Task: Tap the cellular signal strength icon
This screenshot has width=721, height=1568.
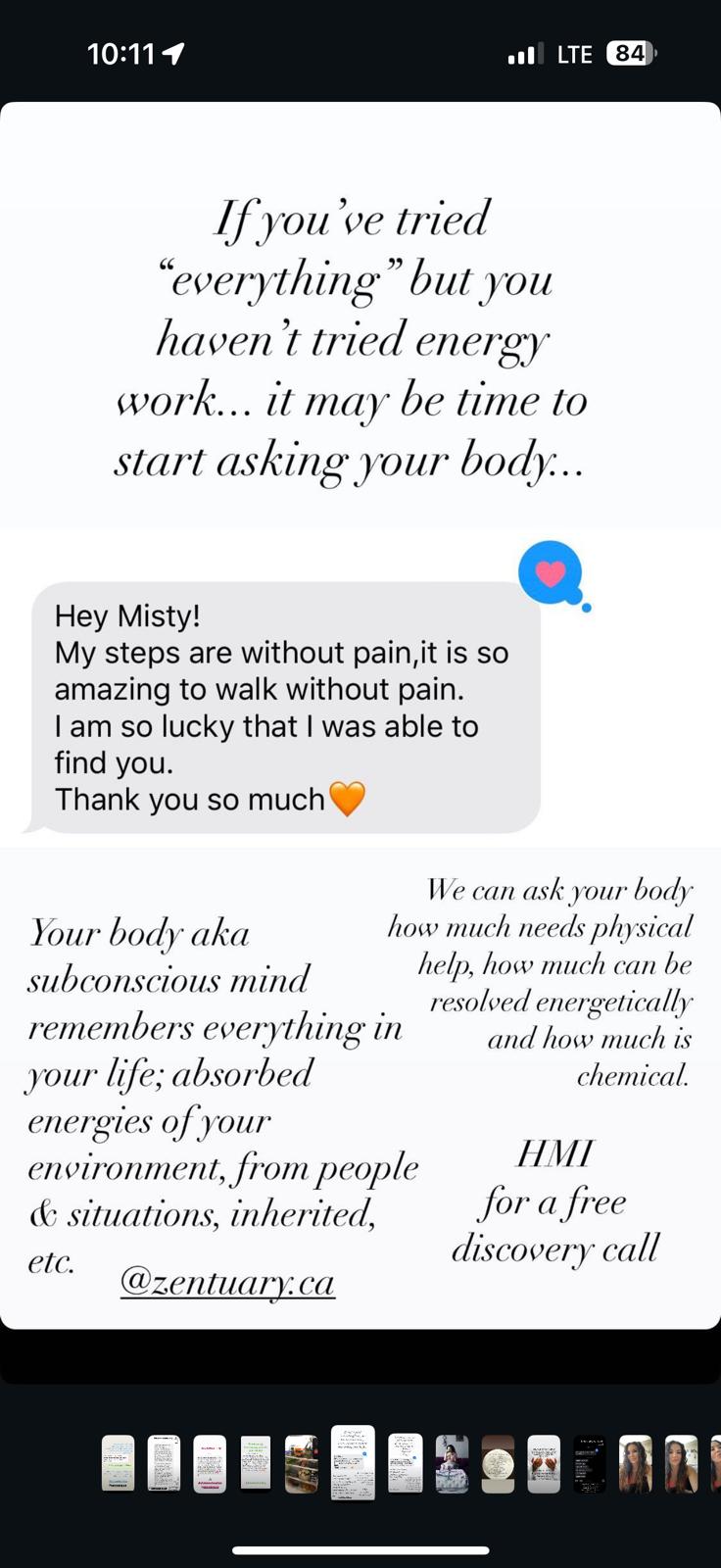Action: point(525,53)
